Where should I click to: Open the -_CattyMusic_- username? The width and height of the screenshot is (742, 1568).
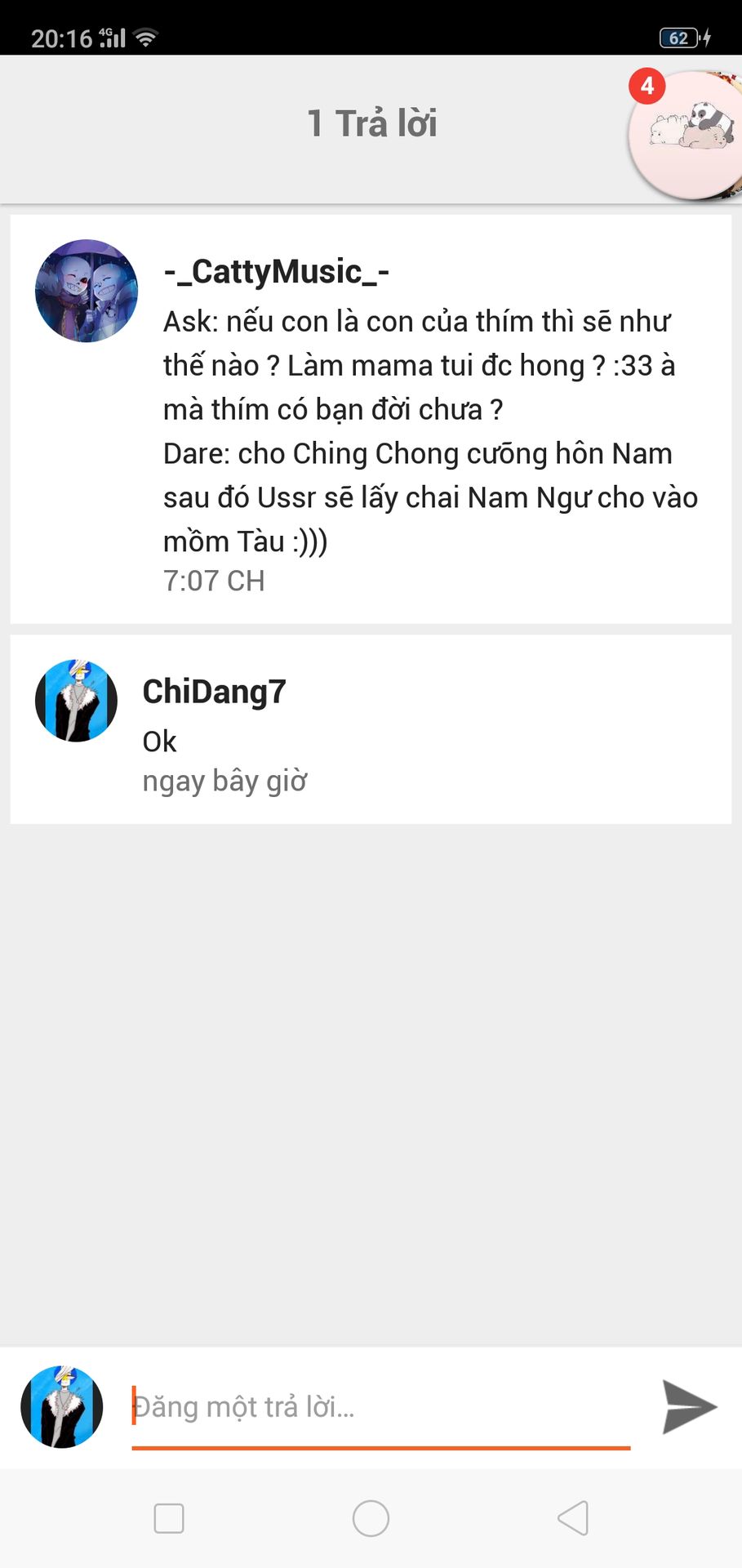(x=276, y=272)
